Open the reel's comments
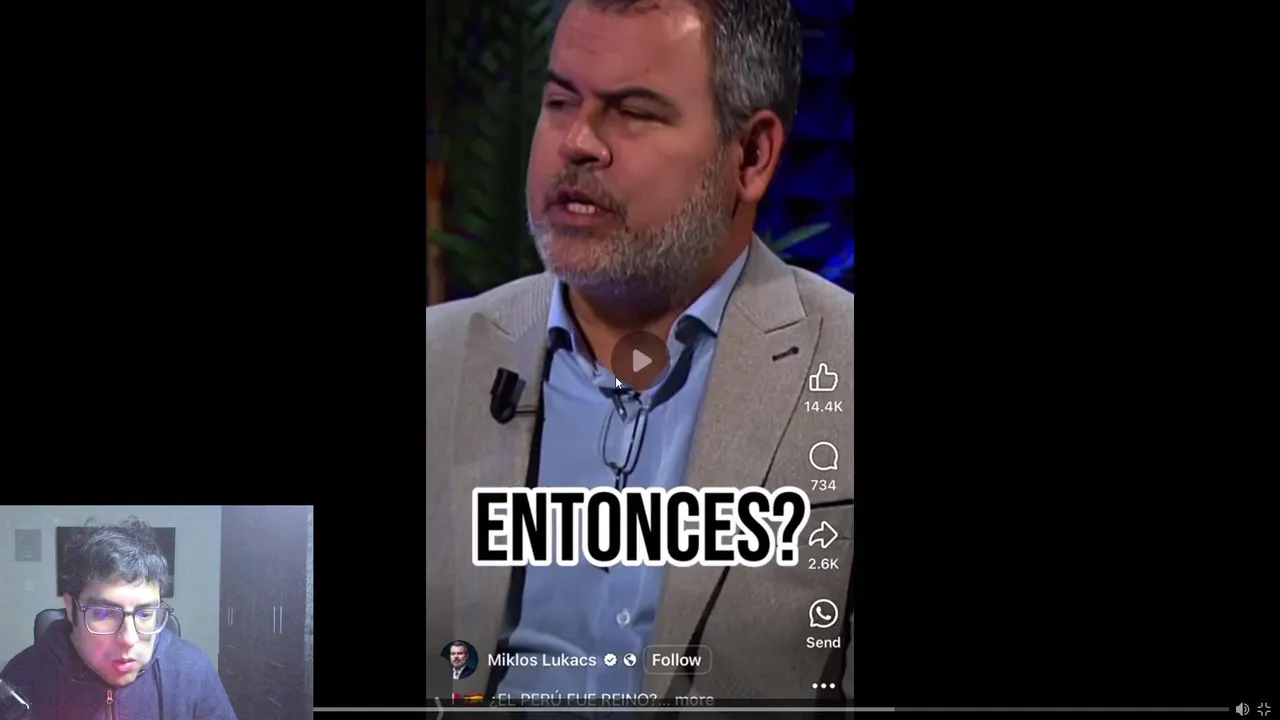Screen dimensions: 1280x720 (x=823, y=458)
